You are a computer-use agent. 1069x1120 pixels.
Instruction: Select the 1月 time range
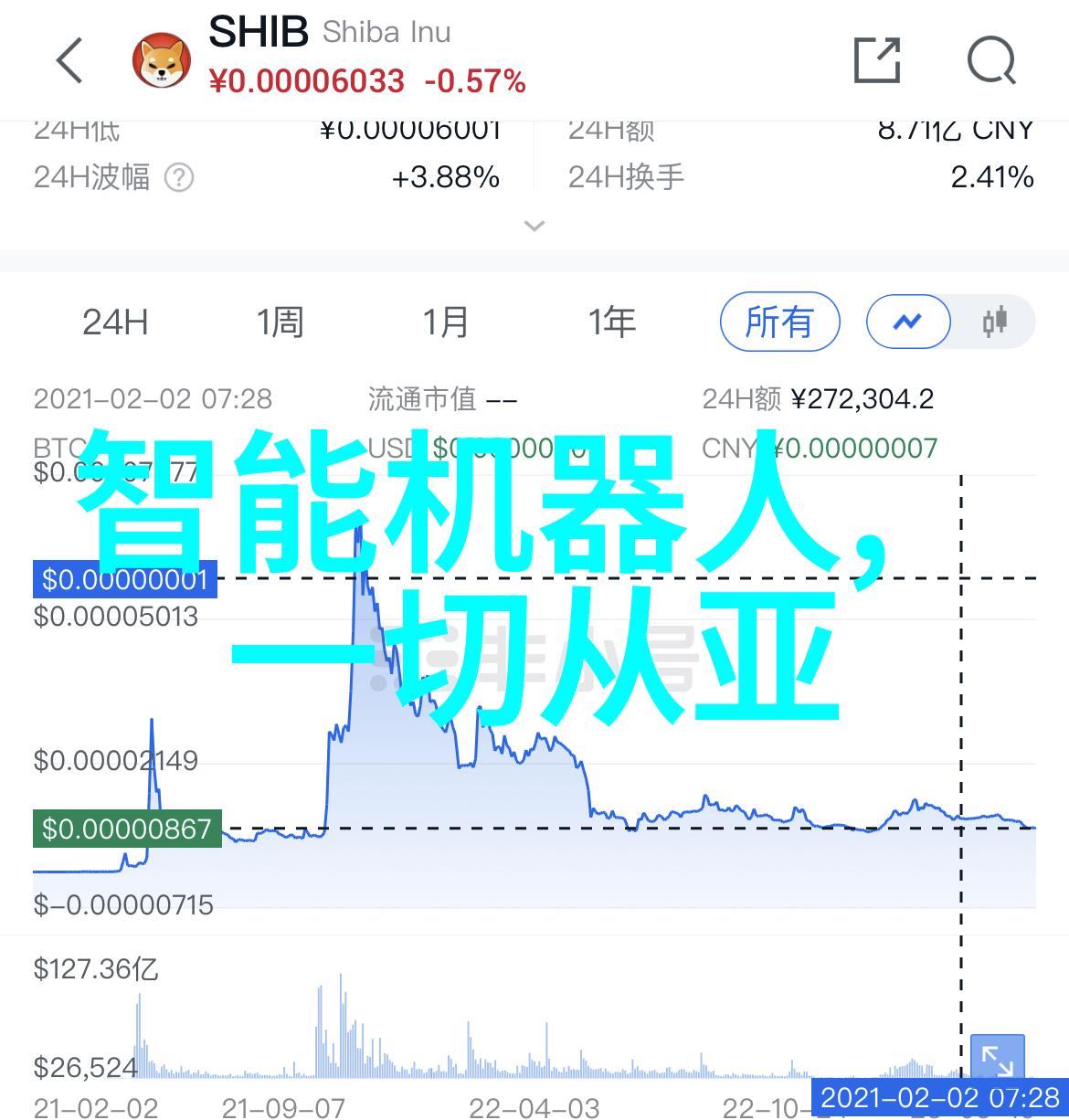pos(445,322)
